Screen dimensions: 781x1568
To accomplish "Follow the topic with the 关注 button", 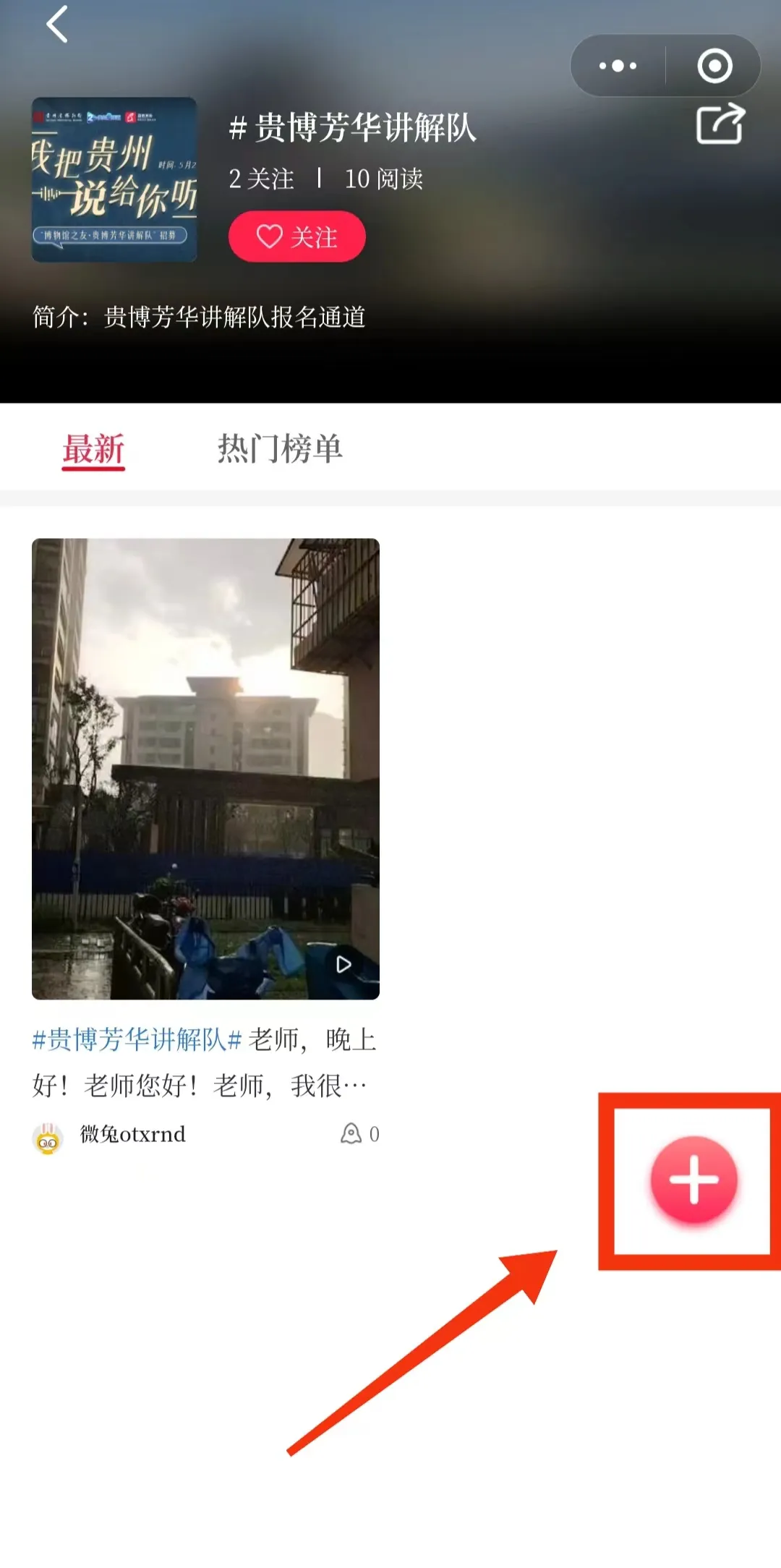I will pyautogui.click(x=297, y=237).
